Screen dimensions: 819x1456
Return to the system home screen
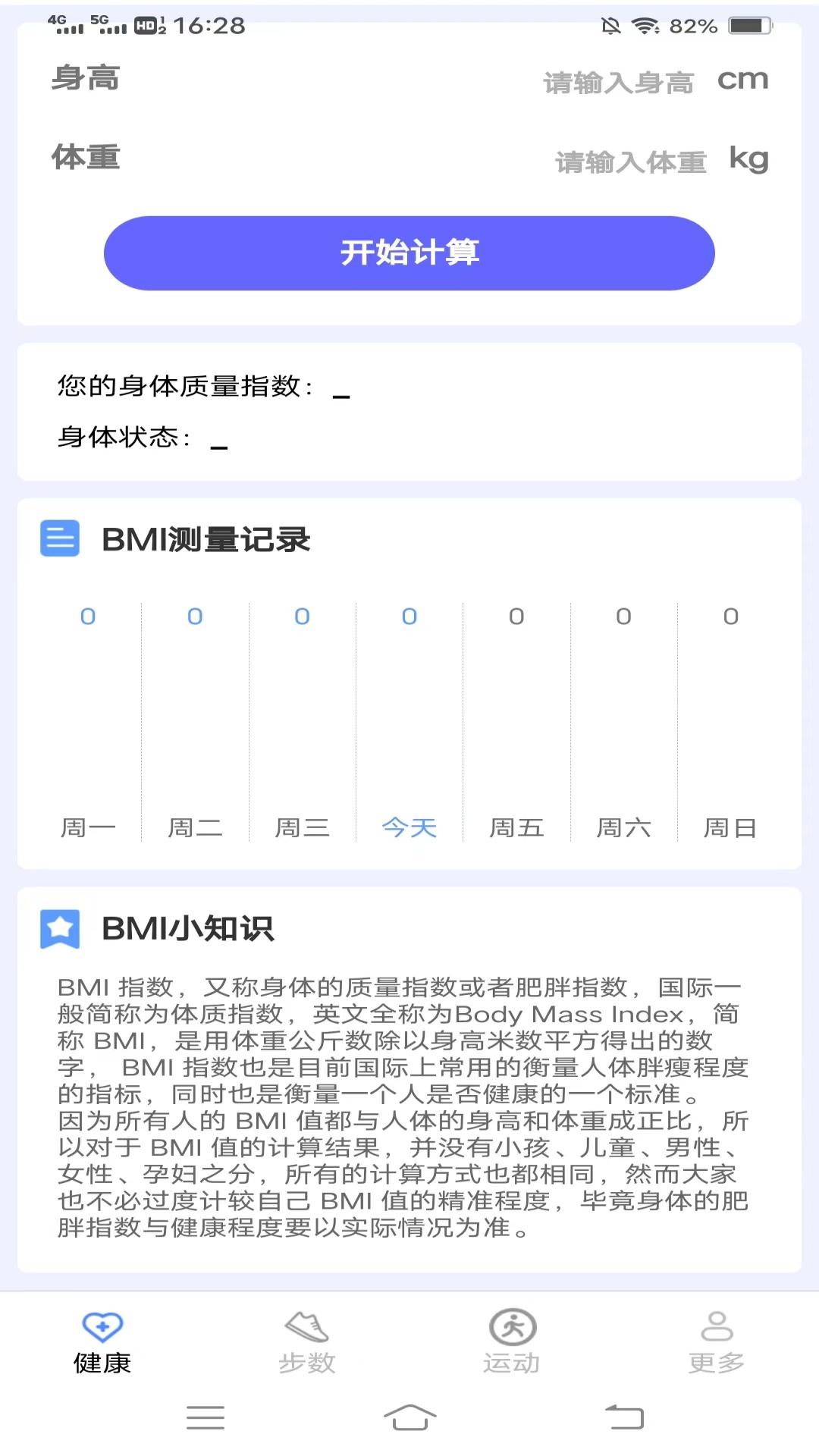[409, 1417]
